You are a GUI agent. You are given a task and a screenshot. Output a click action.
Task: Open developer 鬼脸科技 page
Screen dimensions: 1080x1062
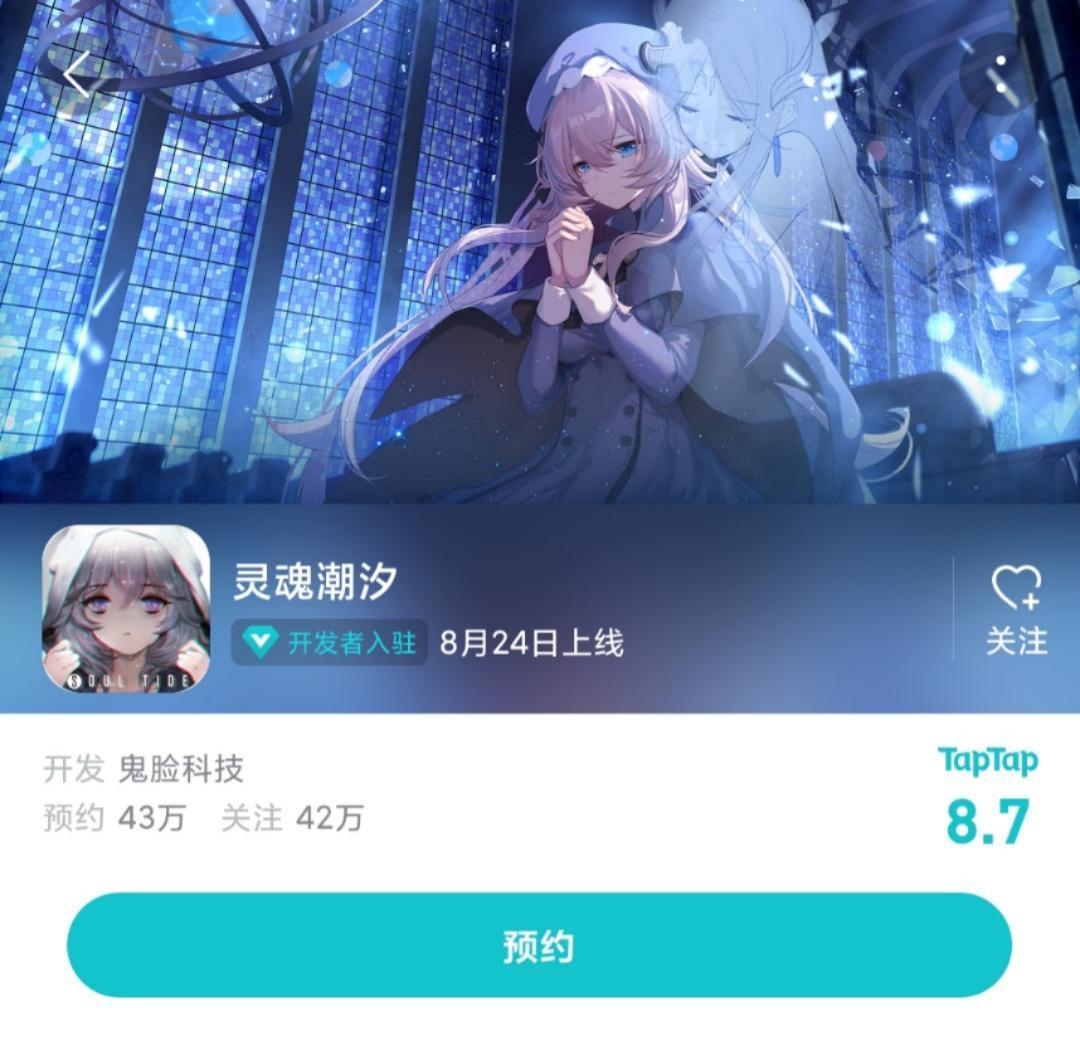pyautogui.click(x=181, y=769)
